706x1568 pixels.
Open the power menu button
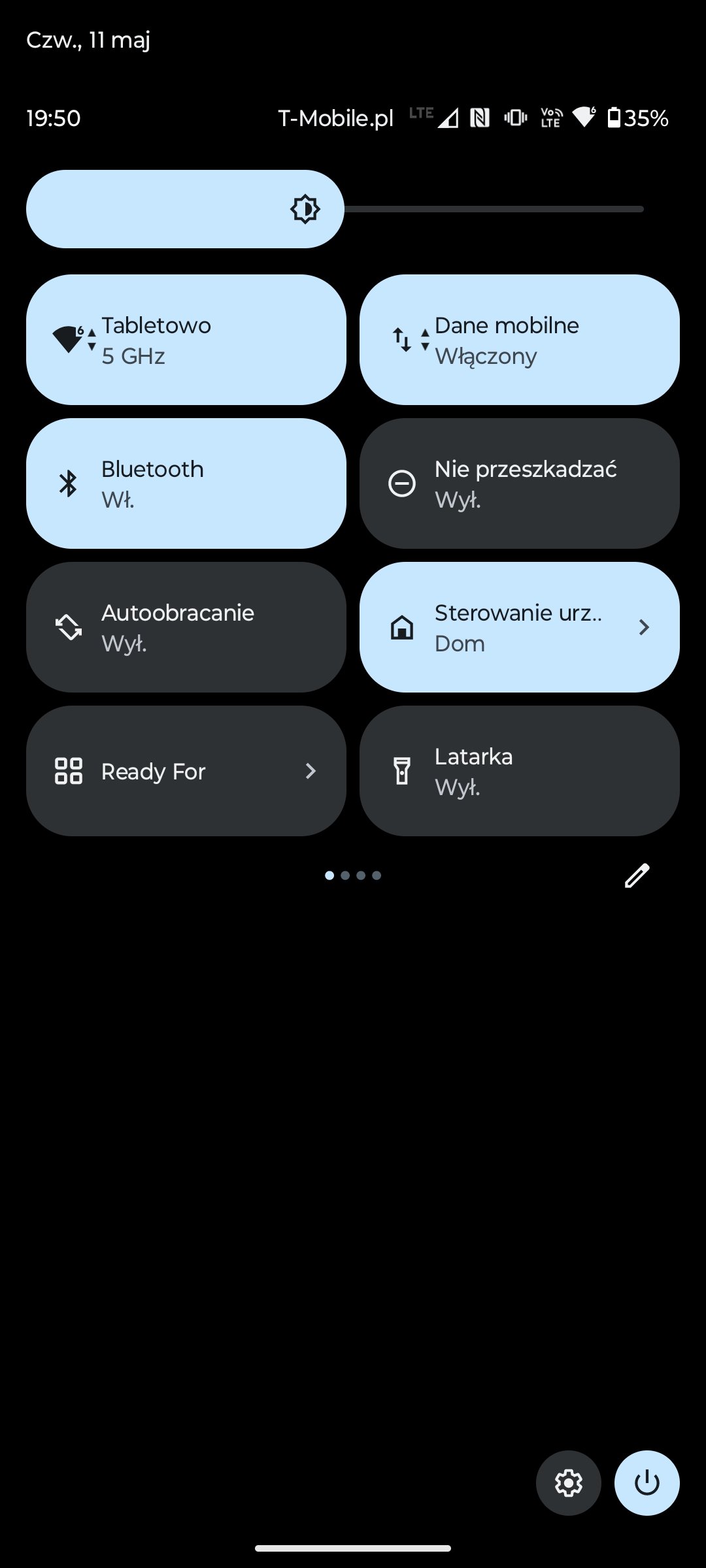point(647,1483)
